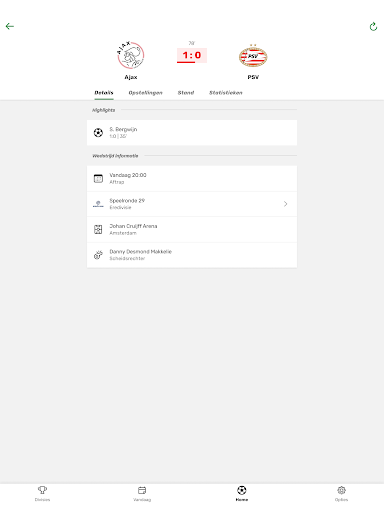Open the Opties settings tab
The height and width of the screenshot is (512, 384).
tap(341, 494)
